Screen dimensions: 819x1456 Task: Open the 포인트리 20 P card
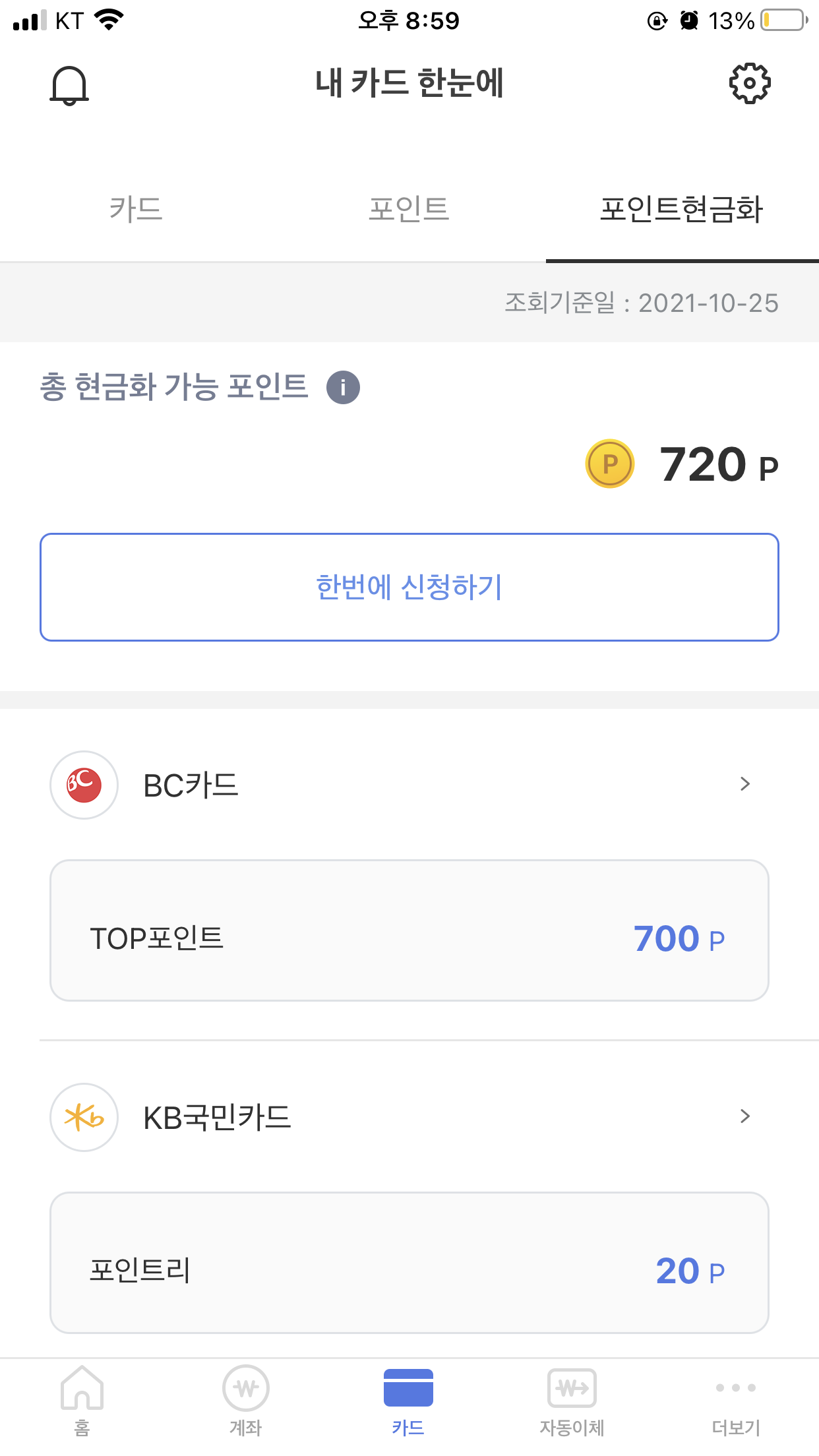pos(409,1262)
